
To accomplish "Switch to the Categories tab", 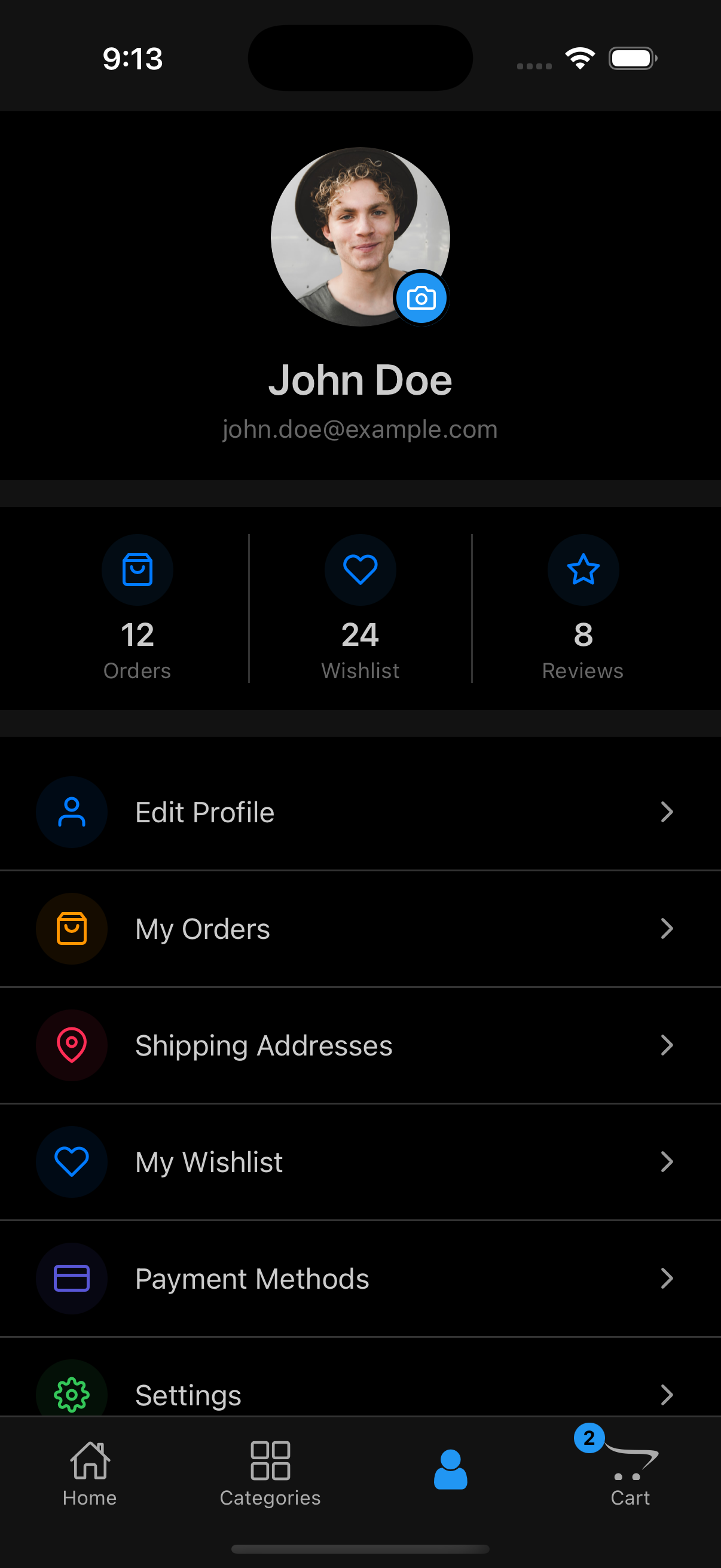I will (x=270, y=1473).
